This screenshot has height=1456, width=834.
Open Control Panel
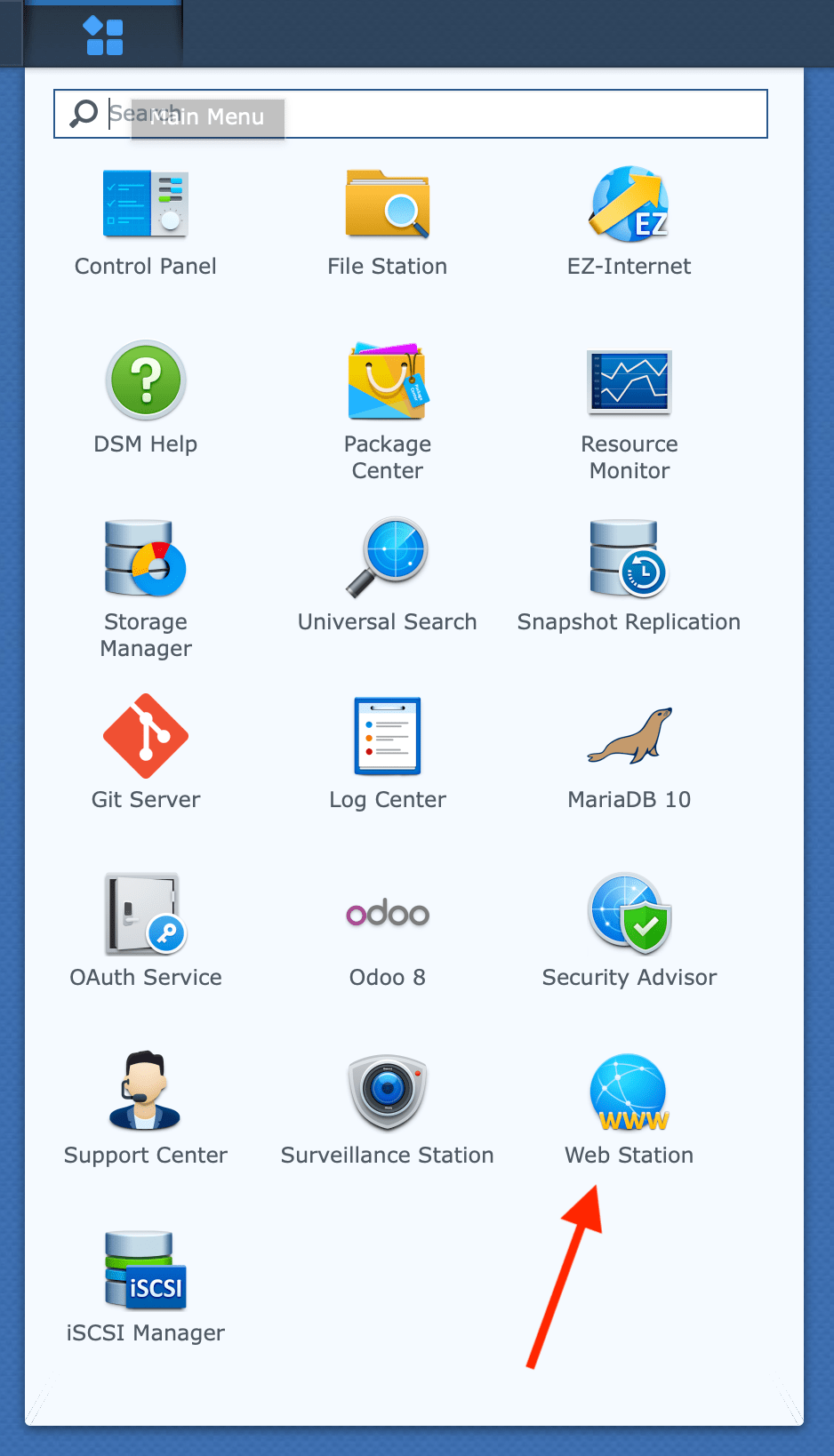146,222
